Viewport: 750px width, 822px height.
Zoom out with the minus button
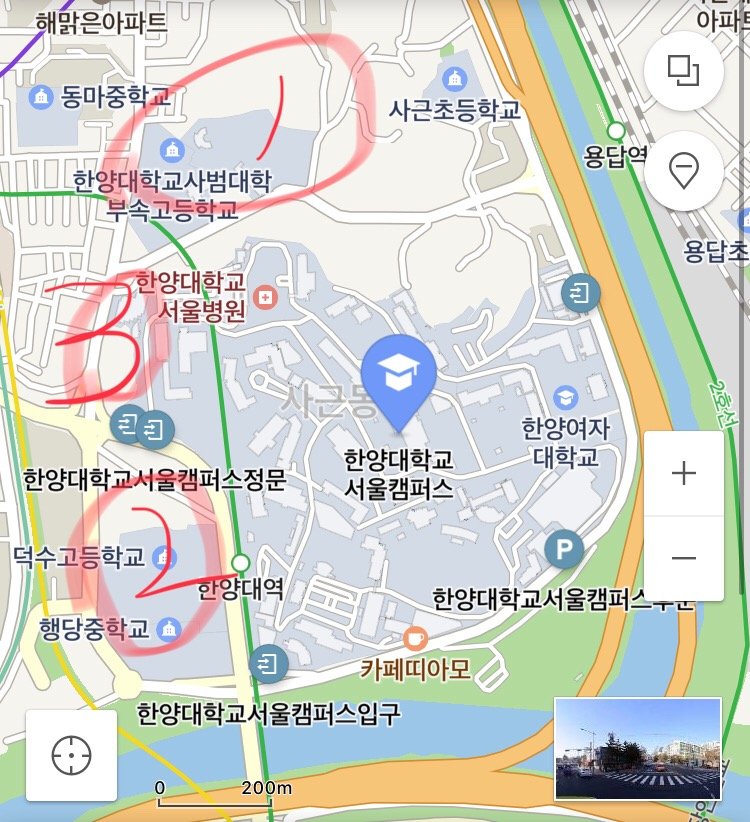click(684, 558)
